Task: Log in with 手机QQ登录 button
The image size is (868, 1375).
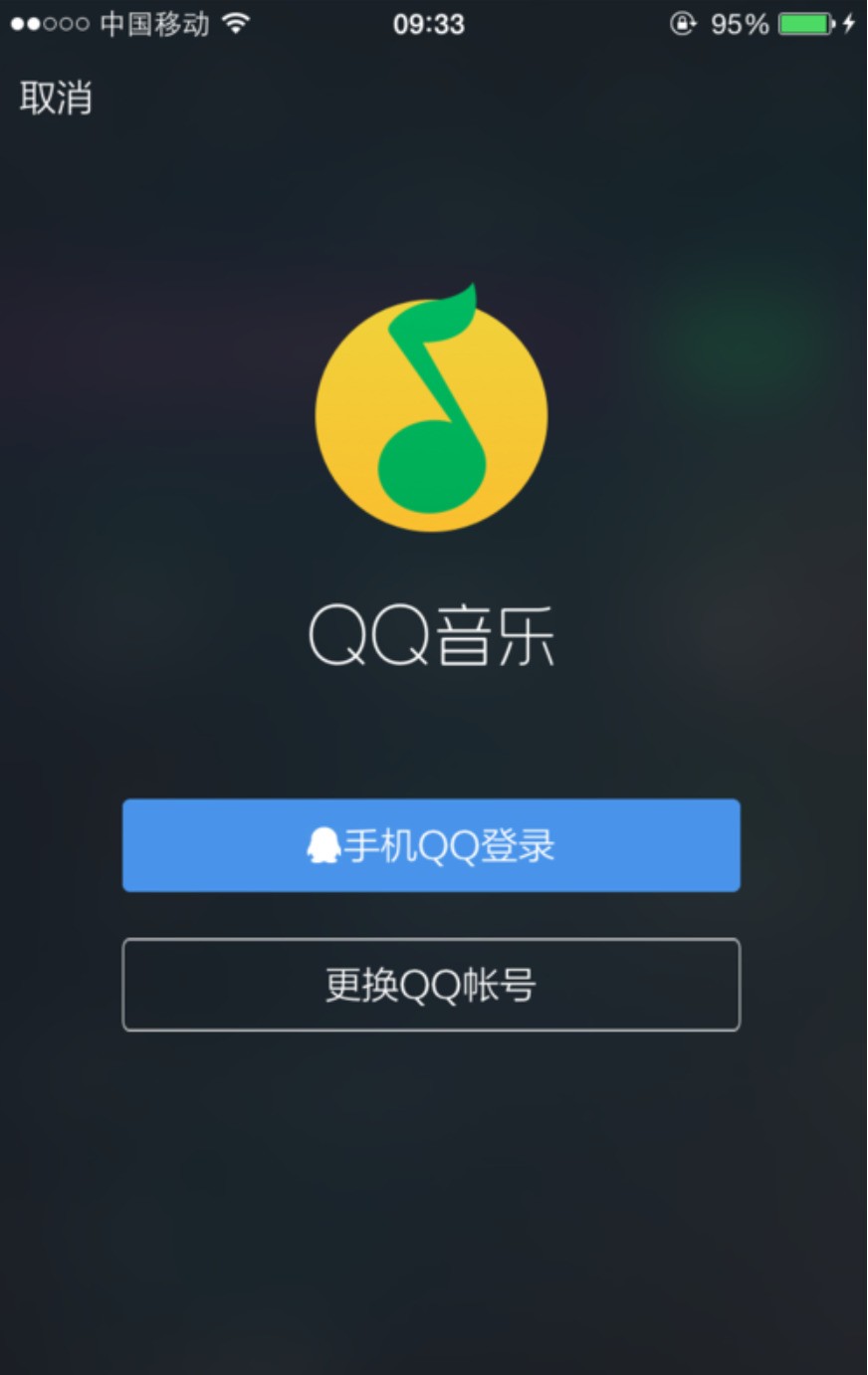Action: [x=431, y=845]
